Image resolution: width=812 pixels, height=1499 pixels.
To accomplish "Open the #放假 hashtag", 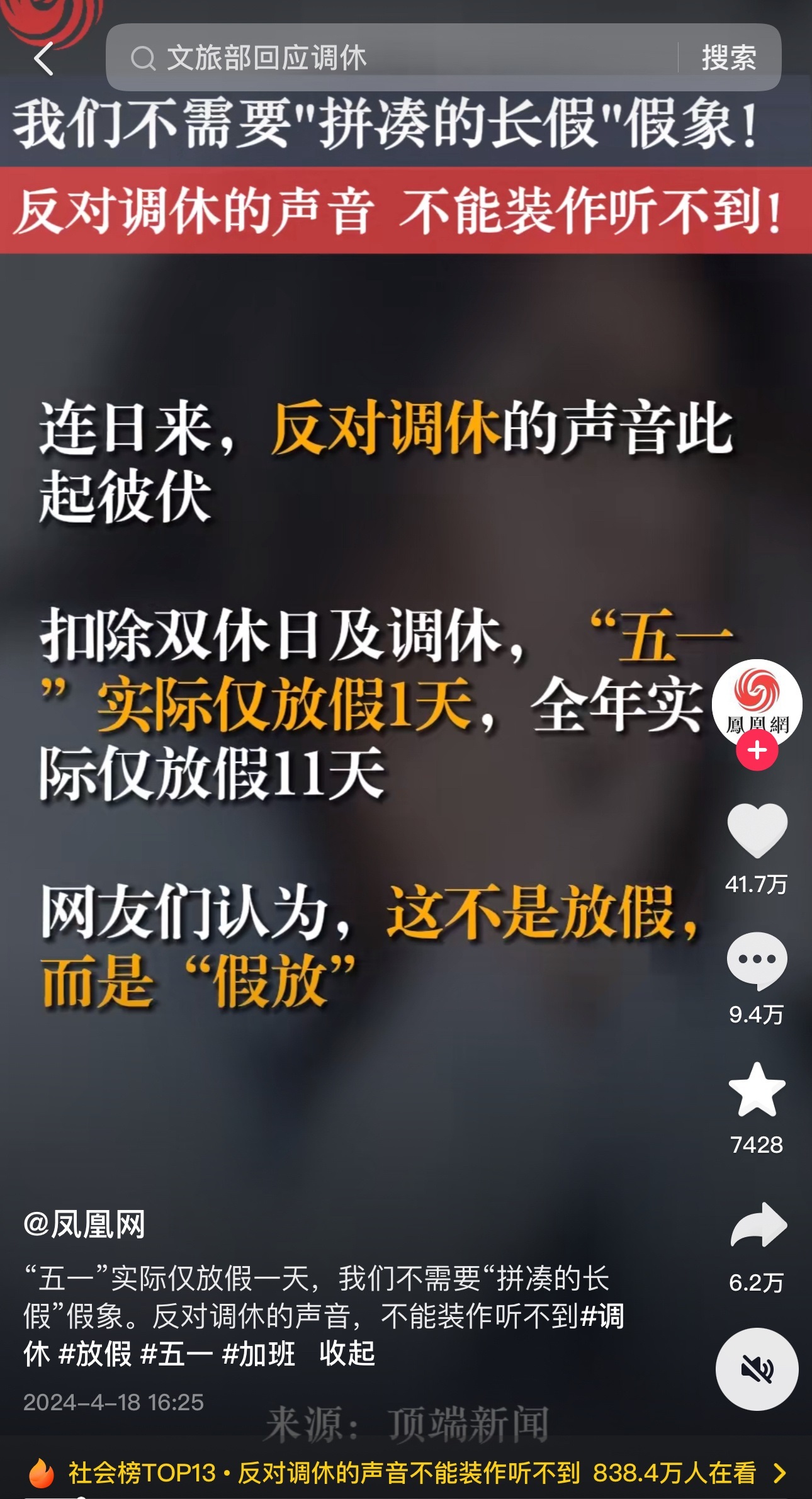I will 95,1354.
